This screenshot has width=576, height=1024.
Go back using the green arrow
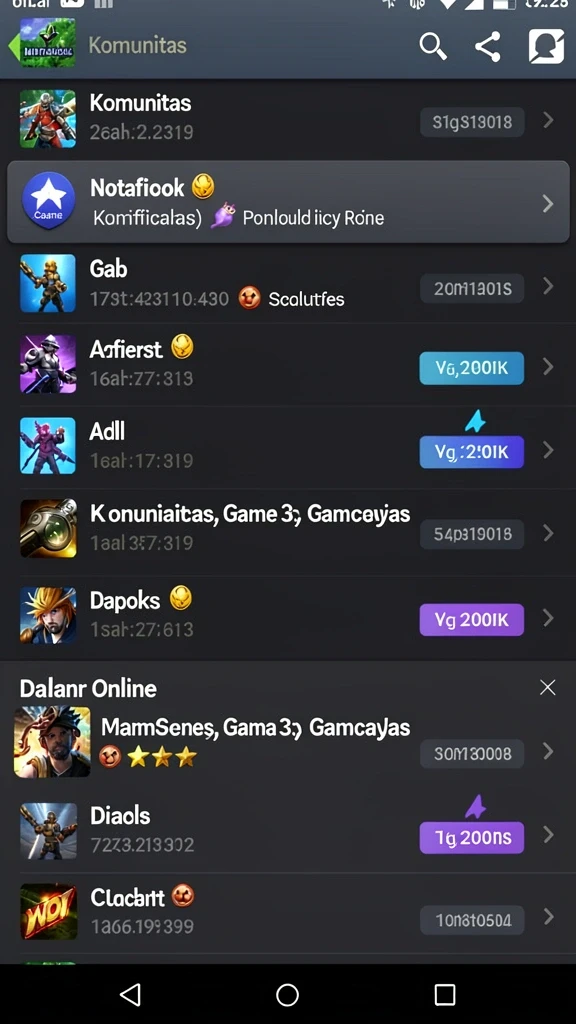[x=13, y=48]
